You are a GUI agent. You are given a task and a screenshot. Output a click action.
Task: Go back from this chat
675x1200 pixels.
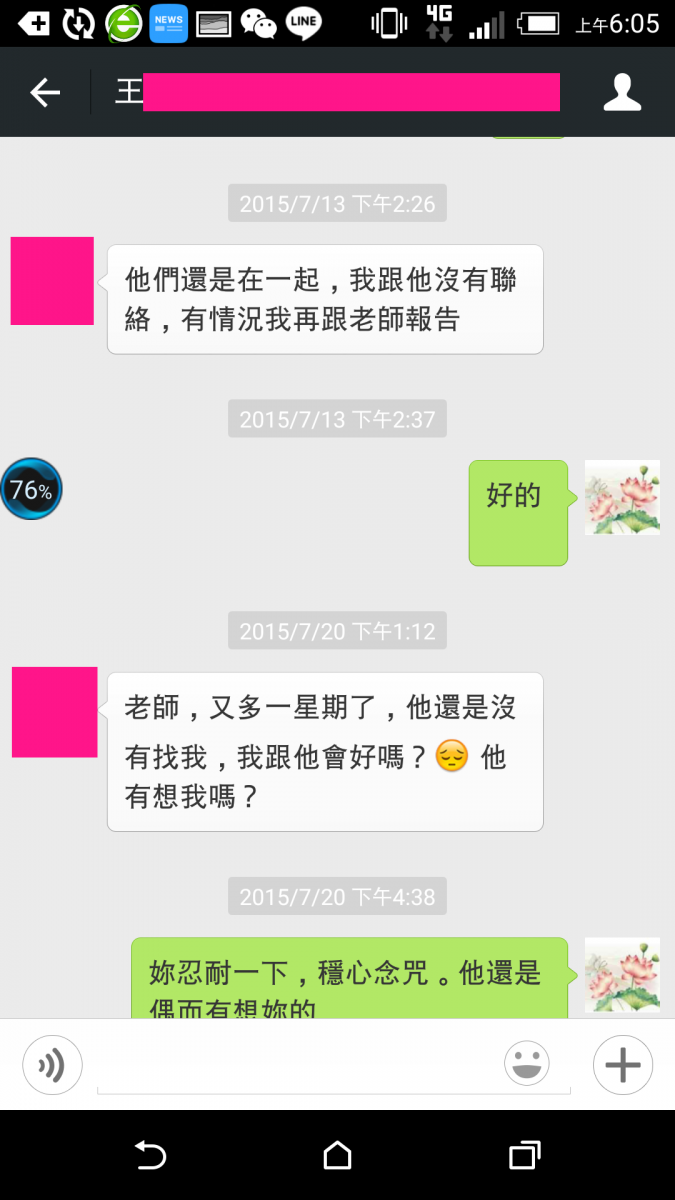[45, 93]
